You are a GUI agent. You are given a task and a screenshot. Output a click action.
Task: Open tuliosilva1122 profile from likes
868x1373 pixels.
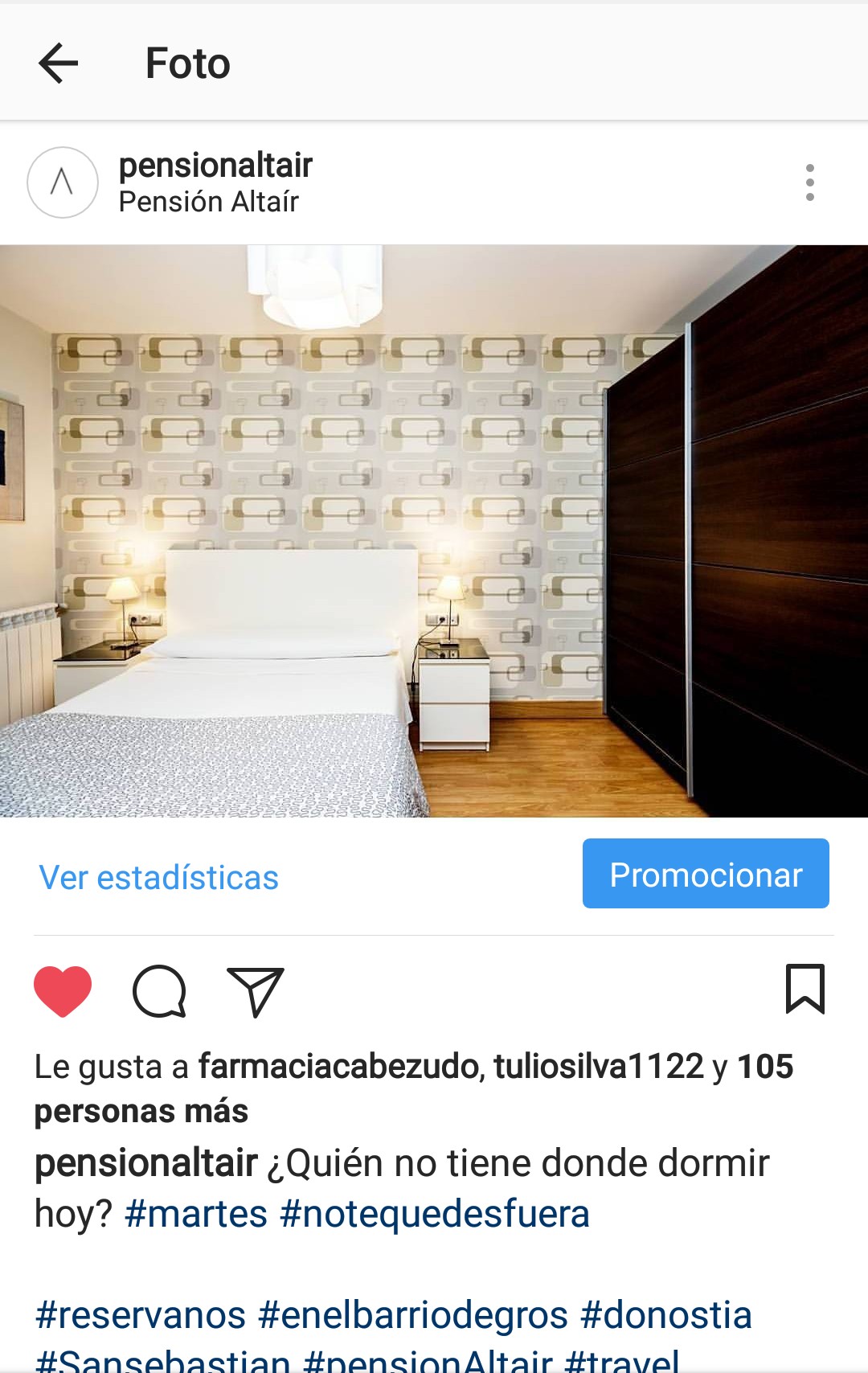pos(599,1067)
